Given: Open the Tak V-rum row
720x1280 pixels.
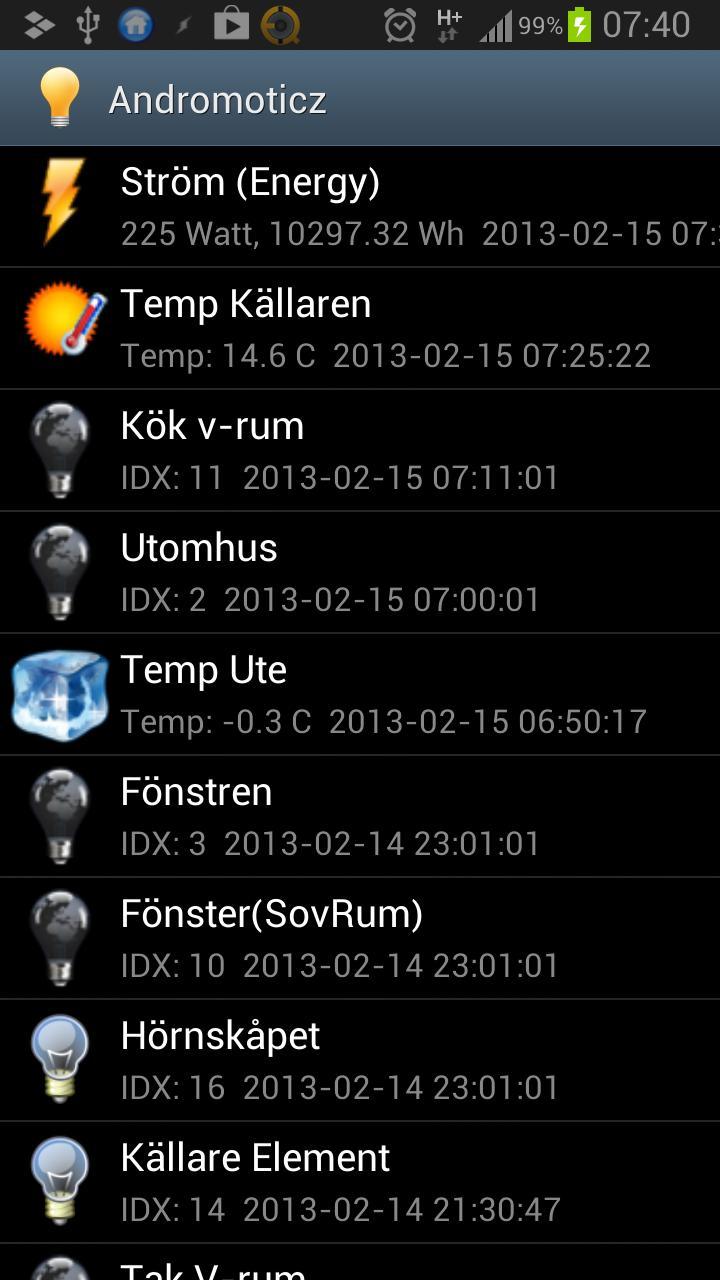Looking at the screenshot, I should (x=360, y=1264).
